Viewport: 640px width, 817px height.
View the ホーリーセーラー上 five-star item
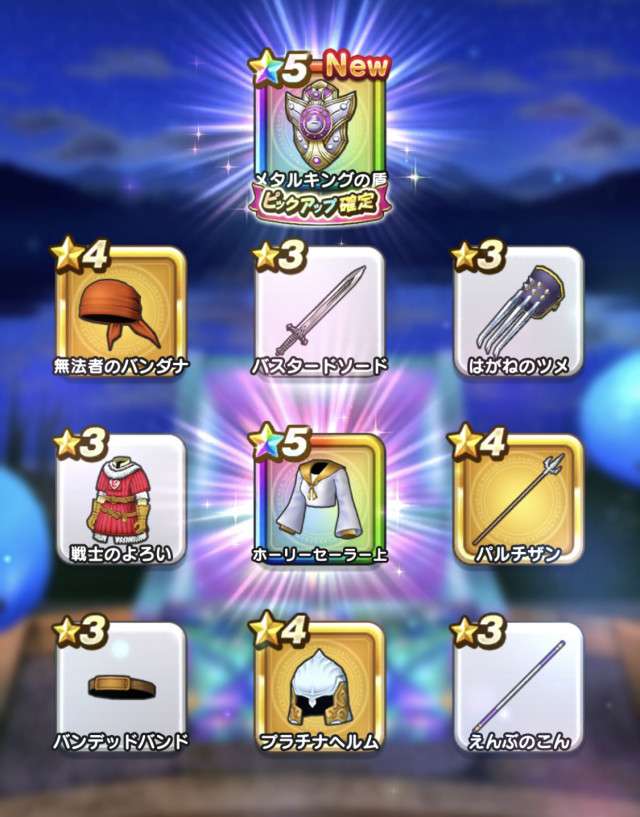[319, 498]
